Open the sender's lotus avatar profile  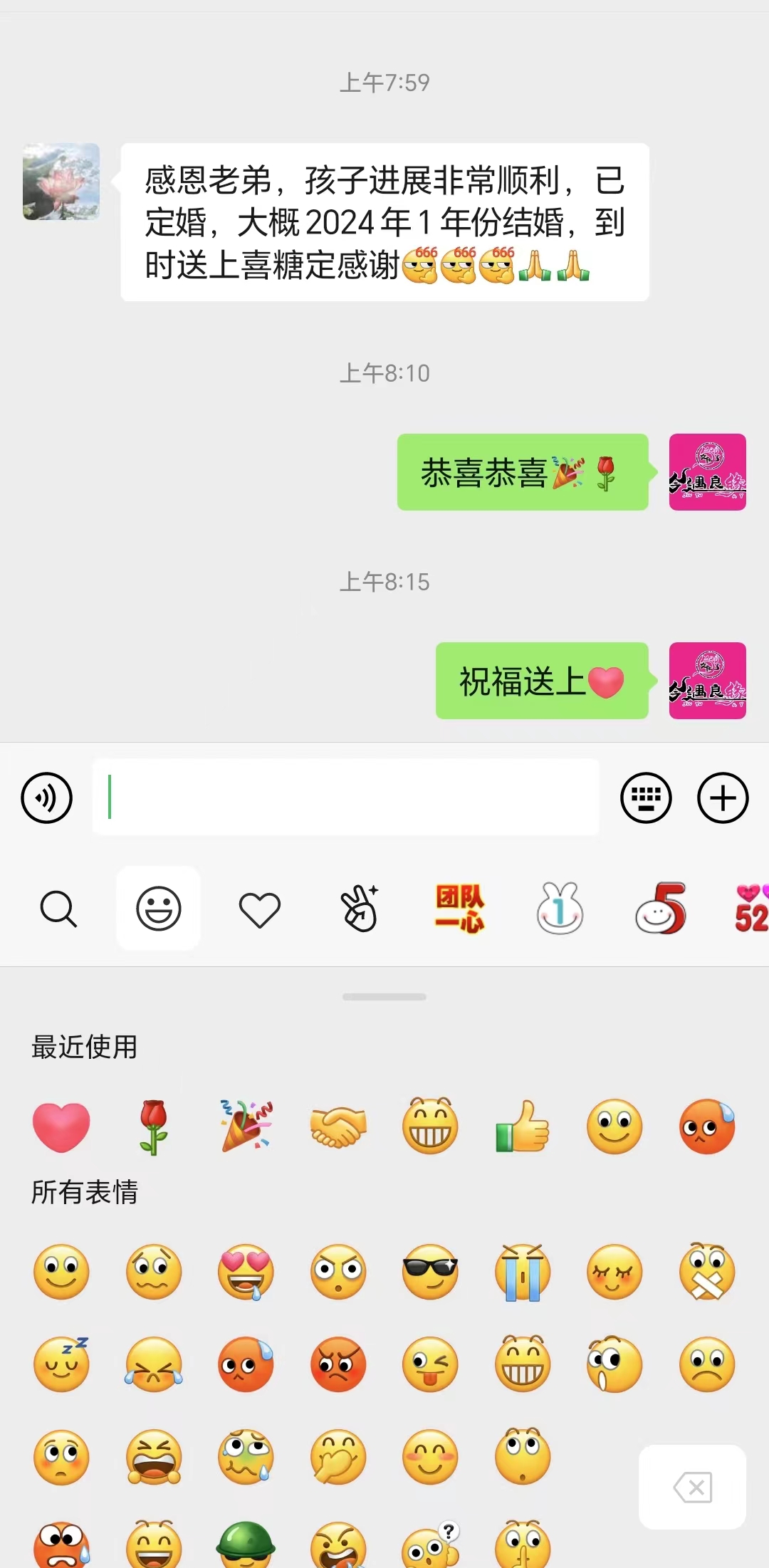tap(61, 182)
